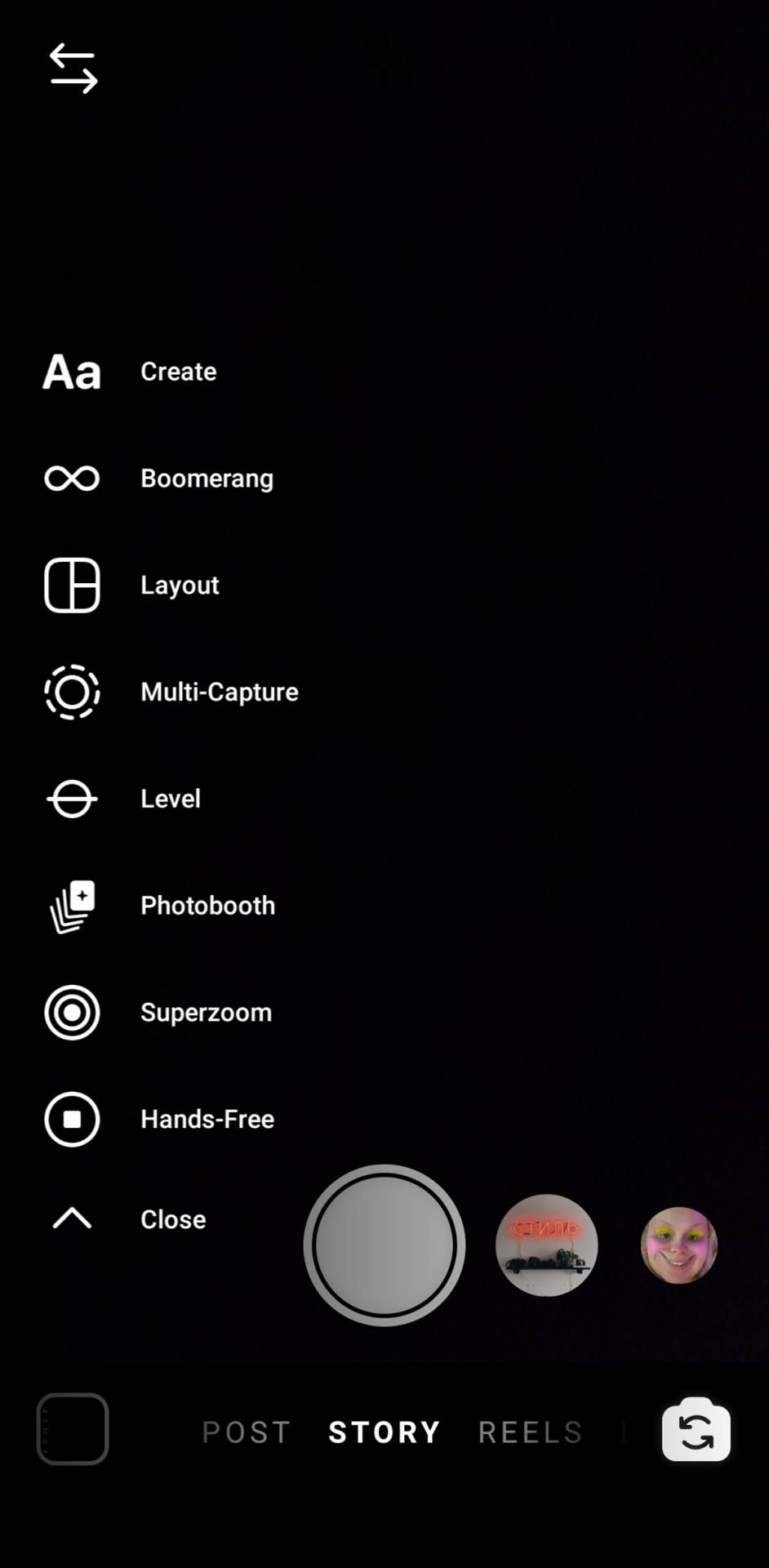This screenshot has width=769, height=1568.
Task: Select Boomerang mode
Action: [159, 479]
